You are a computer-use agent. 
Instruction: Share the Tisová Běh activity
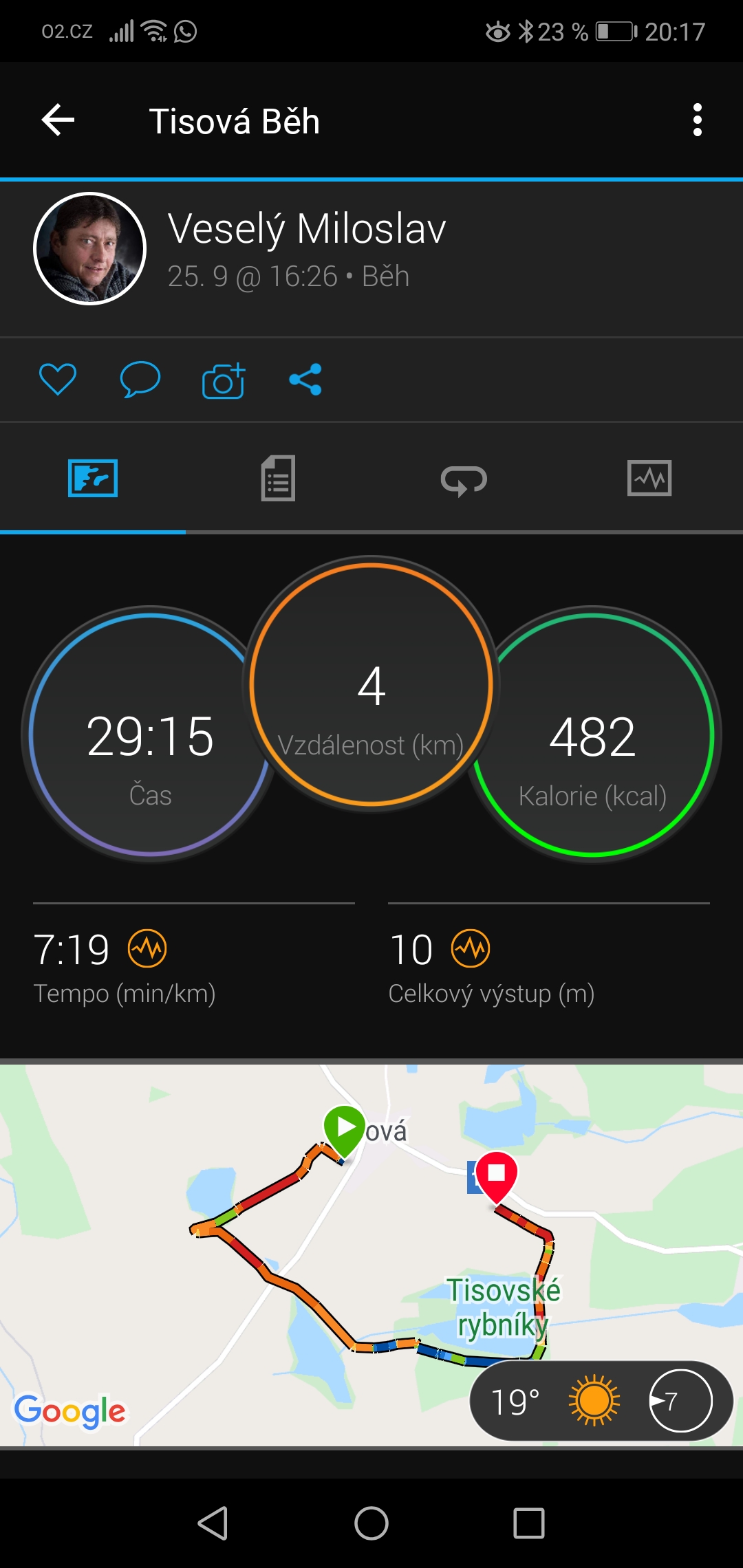click(x=305, y=379)
